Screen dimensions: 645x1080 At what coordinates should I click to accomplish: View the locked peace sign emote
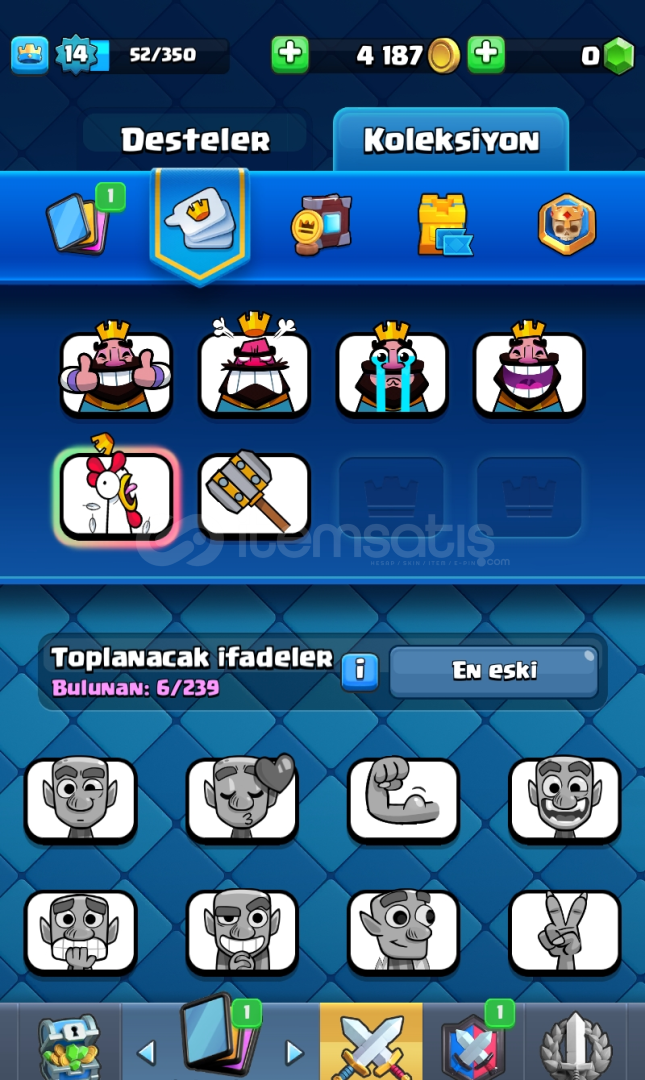click(564, 932)
